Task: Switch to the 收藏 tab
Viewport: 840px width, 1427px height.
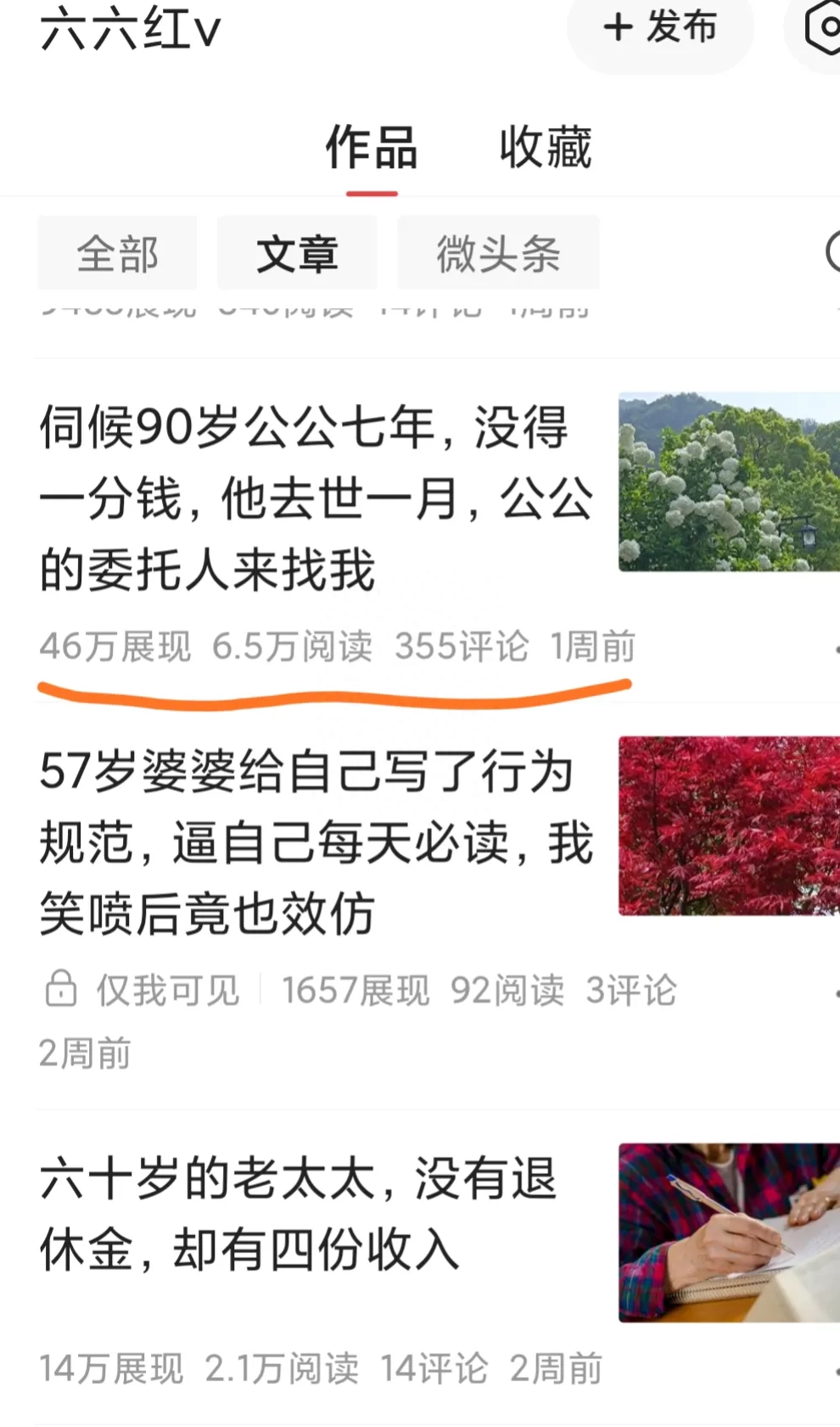Action: [x=545, y=148]
